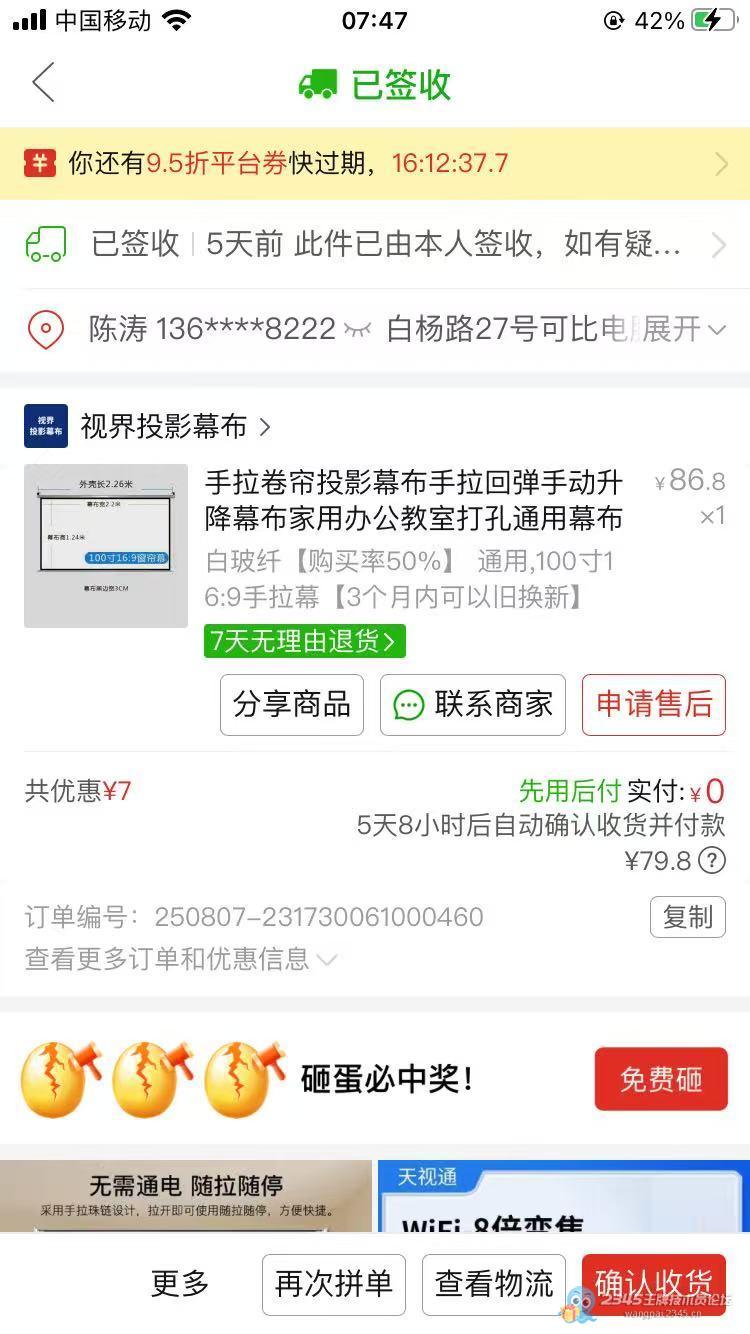The height and width of the screenshot is (1334, 750).
Task: Open the question mark next to ¥79.8
Action: coord(711,860)
